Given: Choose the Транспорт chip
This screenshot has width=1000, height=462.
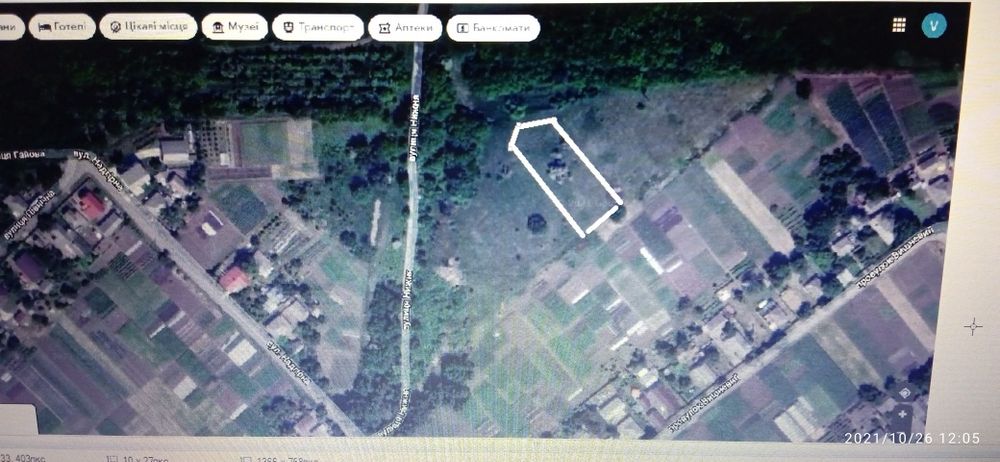Looking at the screenshot, I should tap(318, 28).
